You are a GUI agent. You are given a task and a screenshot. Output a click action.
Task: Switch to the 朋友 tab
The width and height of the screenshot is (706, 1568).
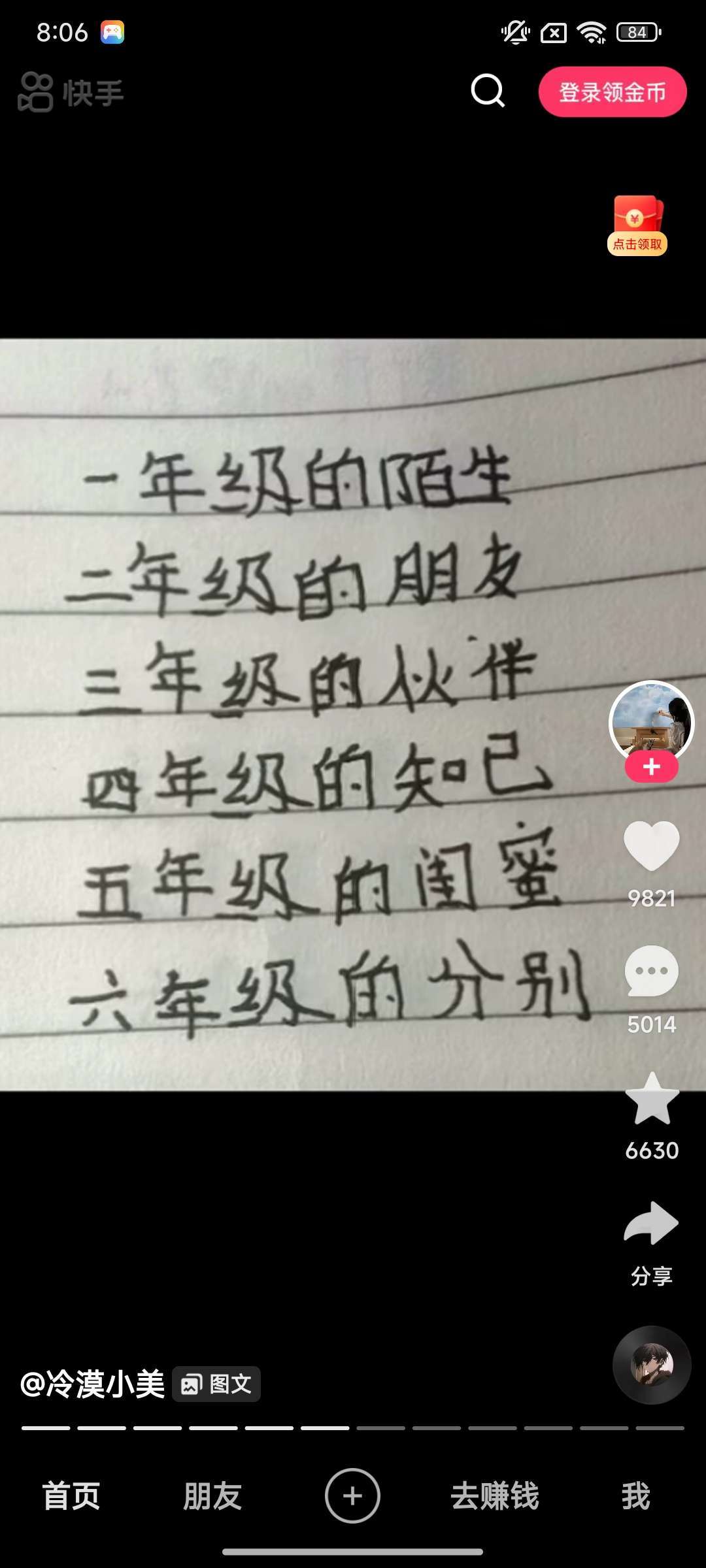coord(212,1495)
